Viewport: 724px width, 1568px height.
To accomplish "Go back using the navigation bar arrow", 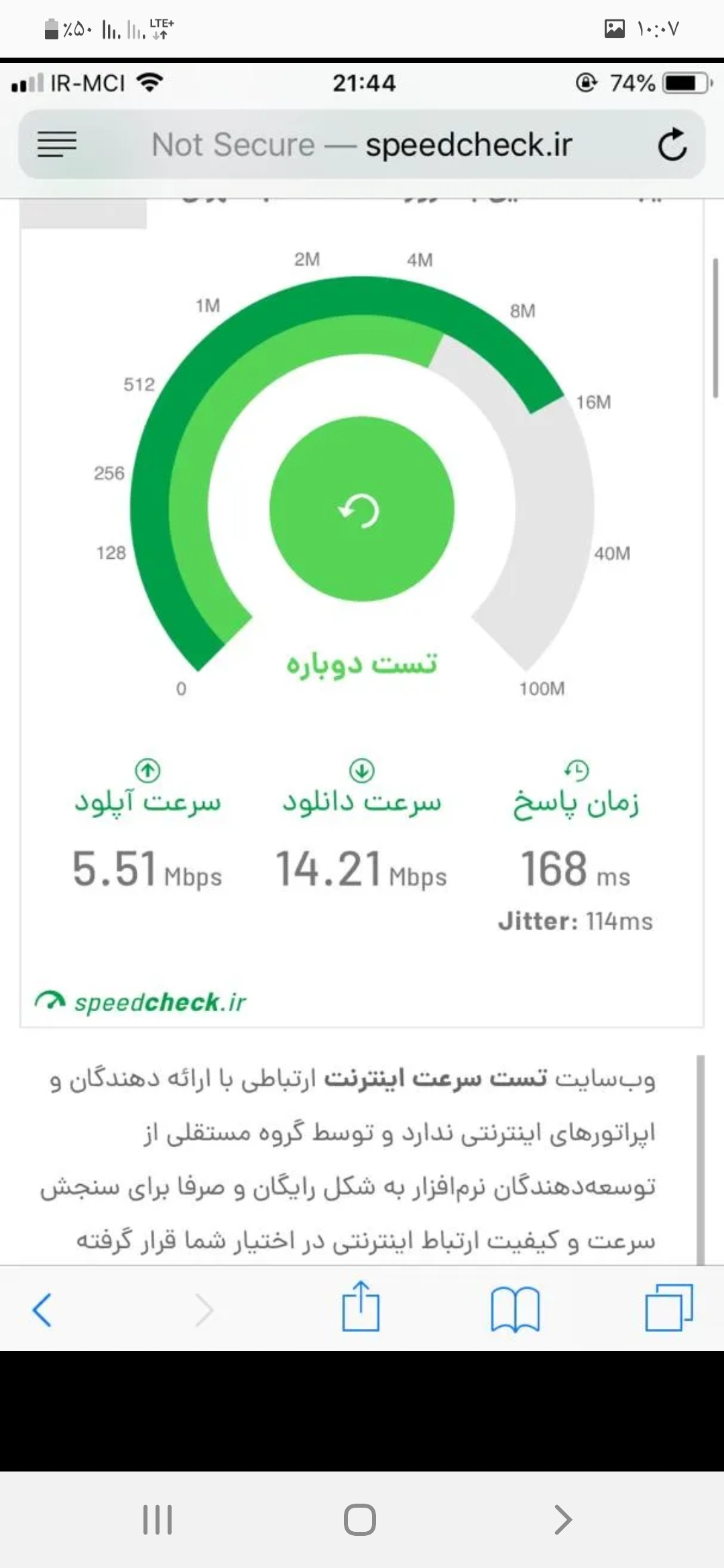I will click(563, 1519).
